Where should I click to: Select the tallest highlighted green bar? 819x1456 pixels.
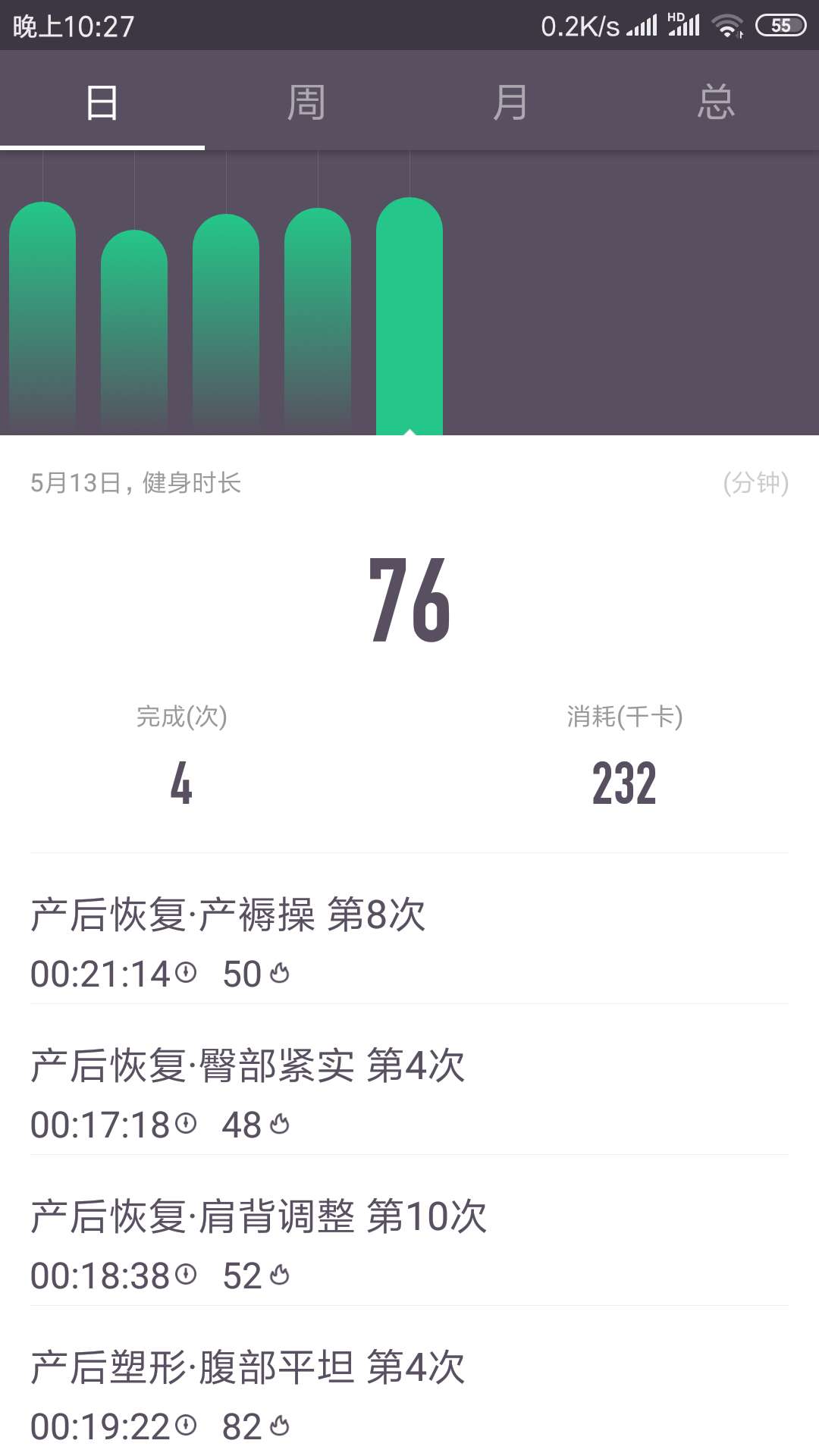[x=409, y=318]
